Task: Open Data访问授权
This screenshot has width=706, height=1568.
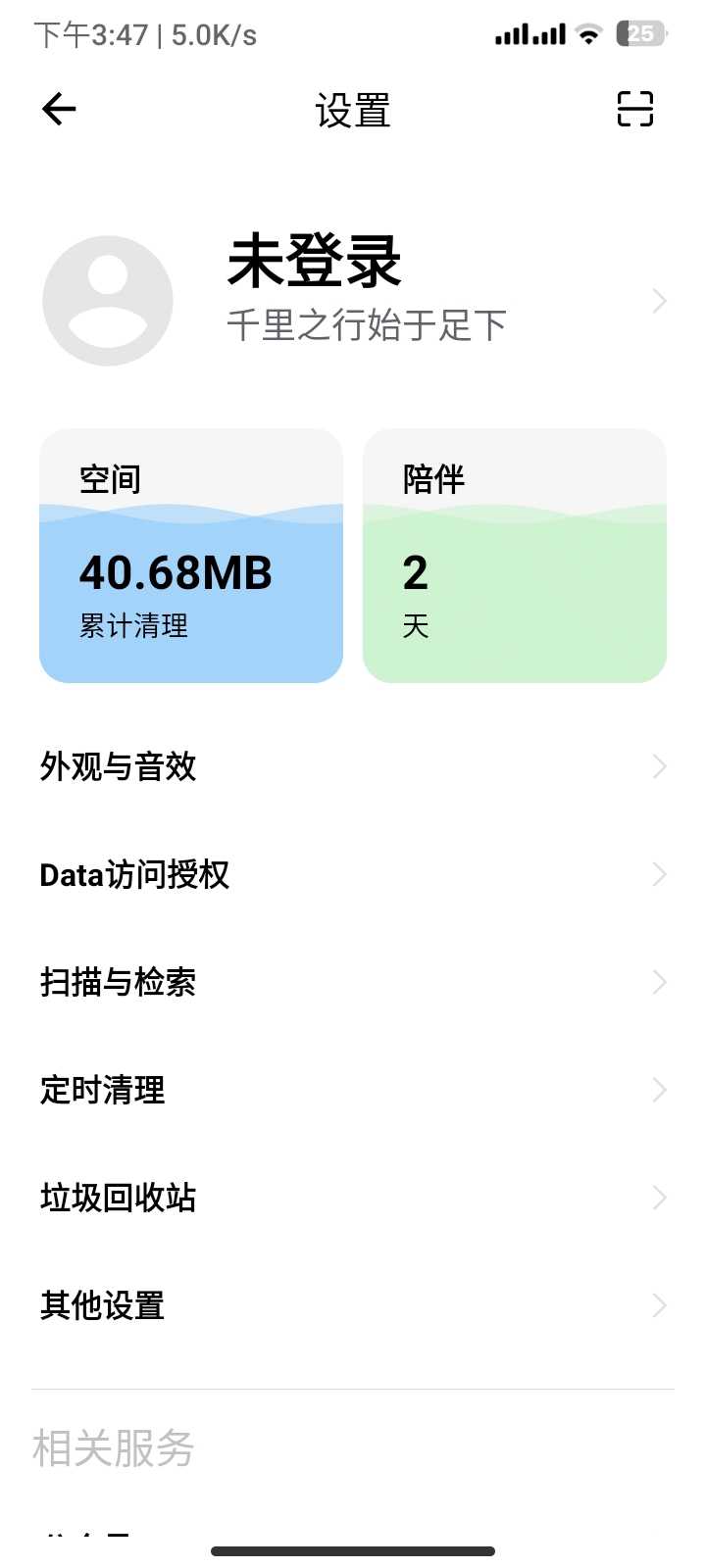Action: 353,874
